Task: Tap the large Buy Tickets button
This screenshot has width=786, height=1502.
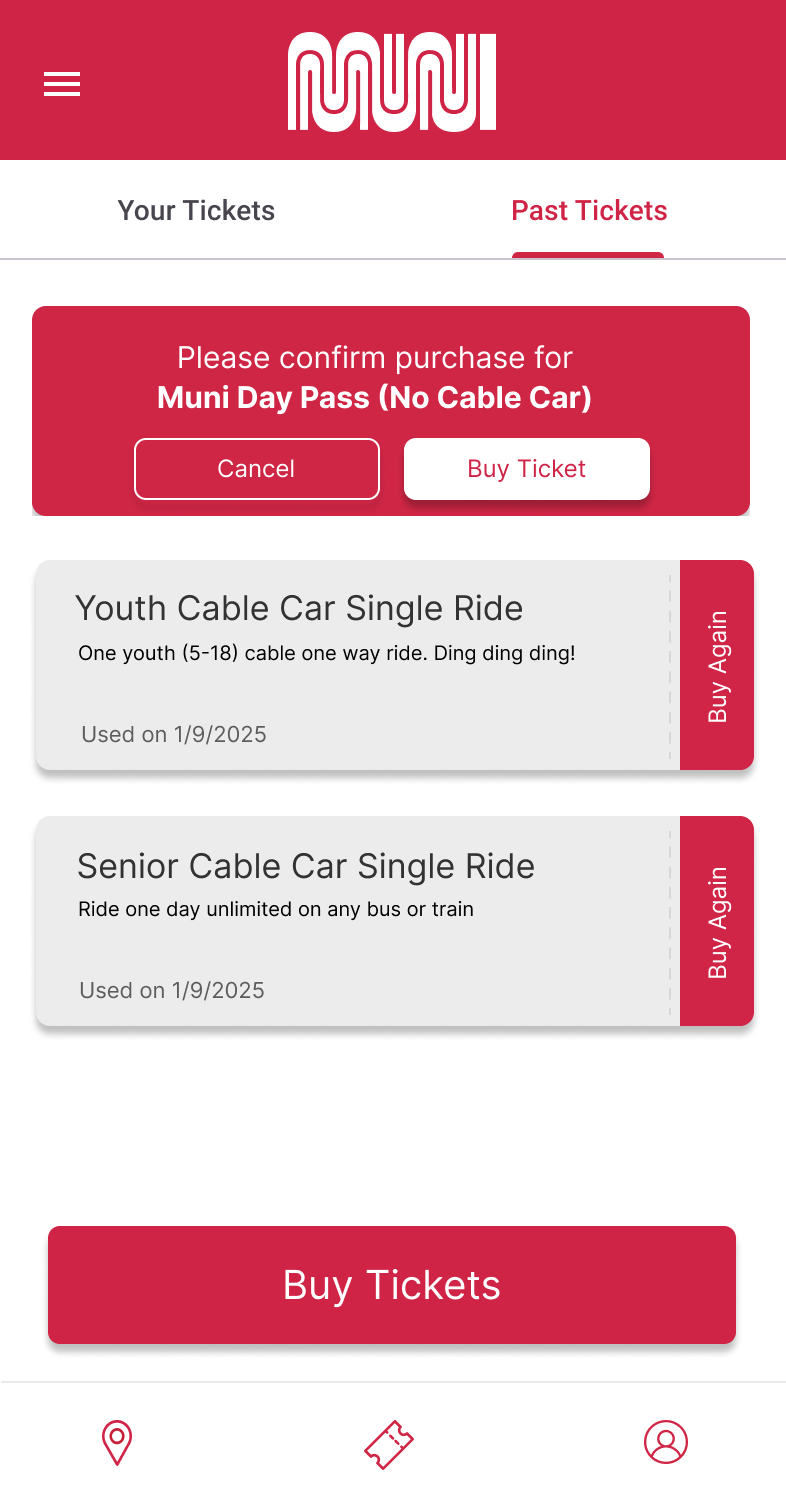Action: 392,1285
